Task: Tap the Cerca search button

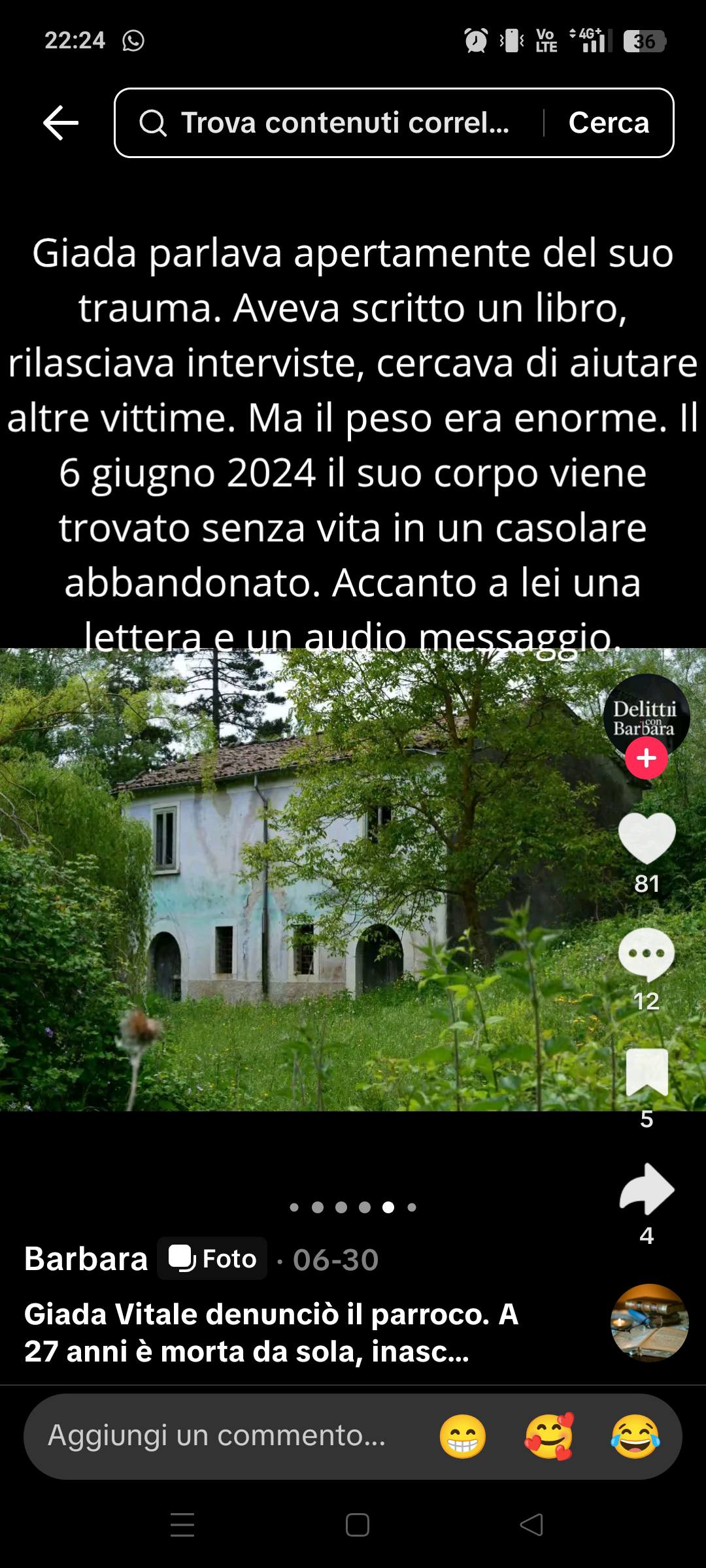Action: point(609,123)
